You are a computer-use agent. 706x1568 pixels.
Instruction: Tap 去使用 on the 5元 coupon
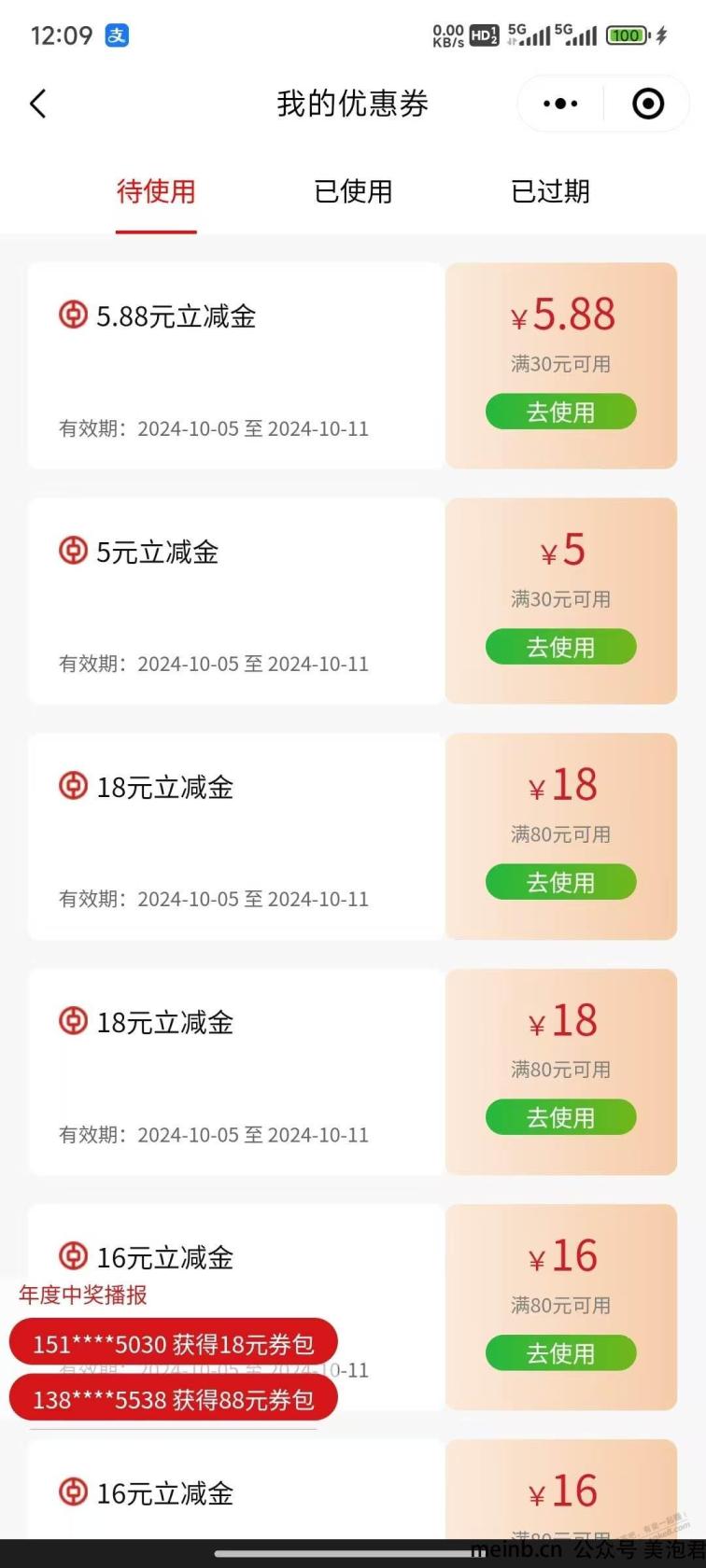pos(560,647)
